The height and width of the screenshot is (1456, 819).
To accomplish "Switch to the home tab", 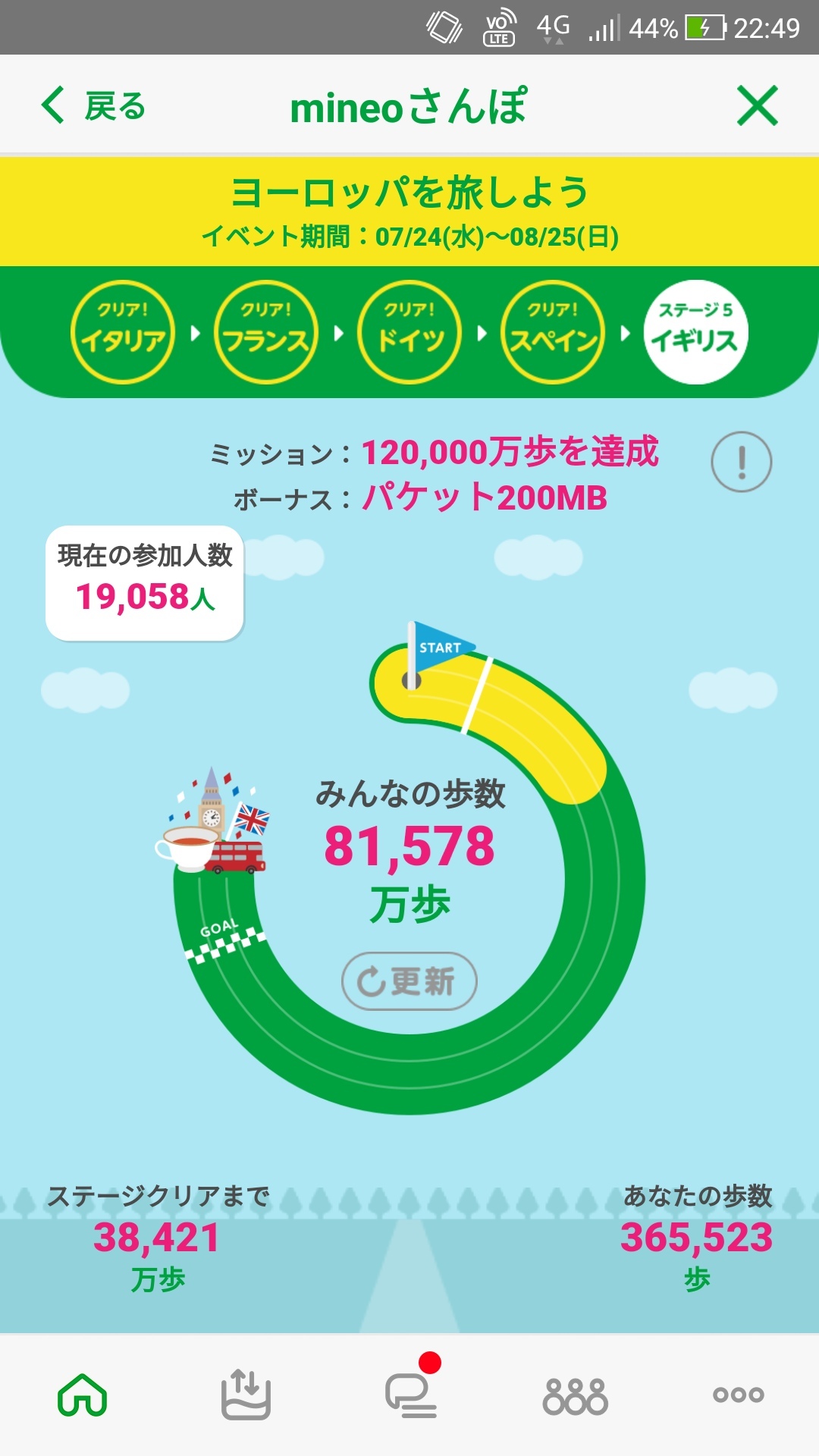I will coord(82,1395).
